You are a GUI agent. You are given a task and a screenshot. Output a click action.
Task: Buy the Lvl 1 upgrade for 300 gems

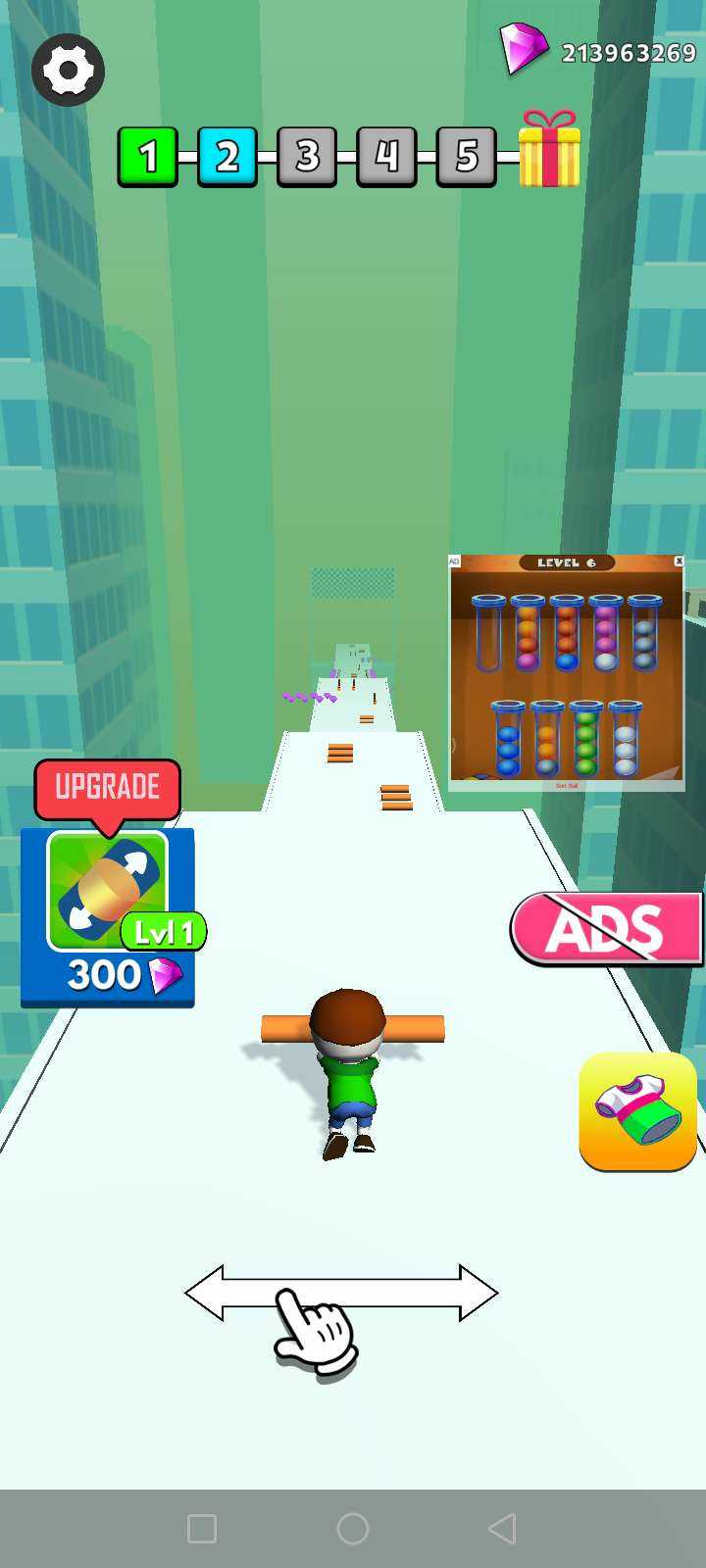click(x=108, y=916)
